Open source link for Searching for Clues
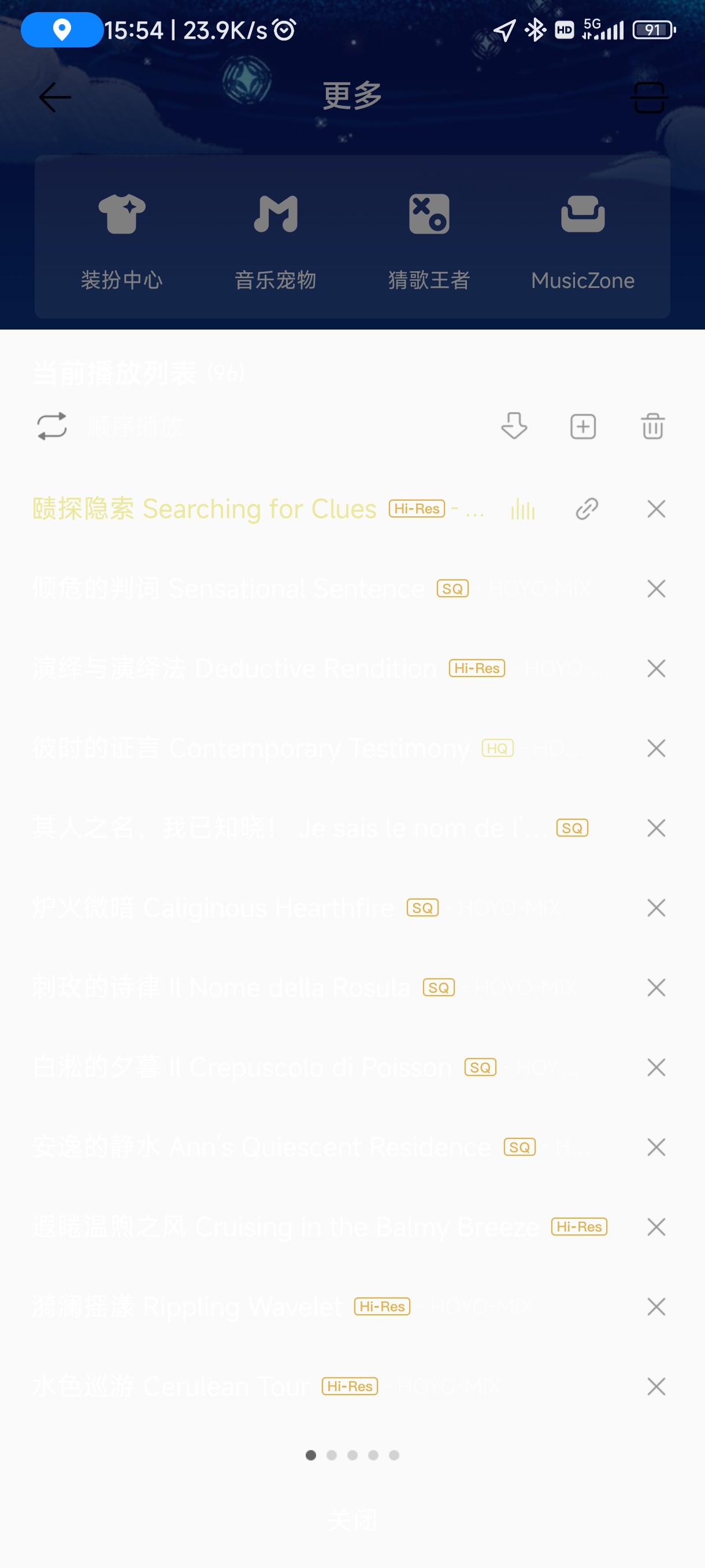The width and height of the screenshot is (705, 1568). [x=586, y=509]
